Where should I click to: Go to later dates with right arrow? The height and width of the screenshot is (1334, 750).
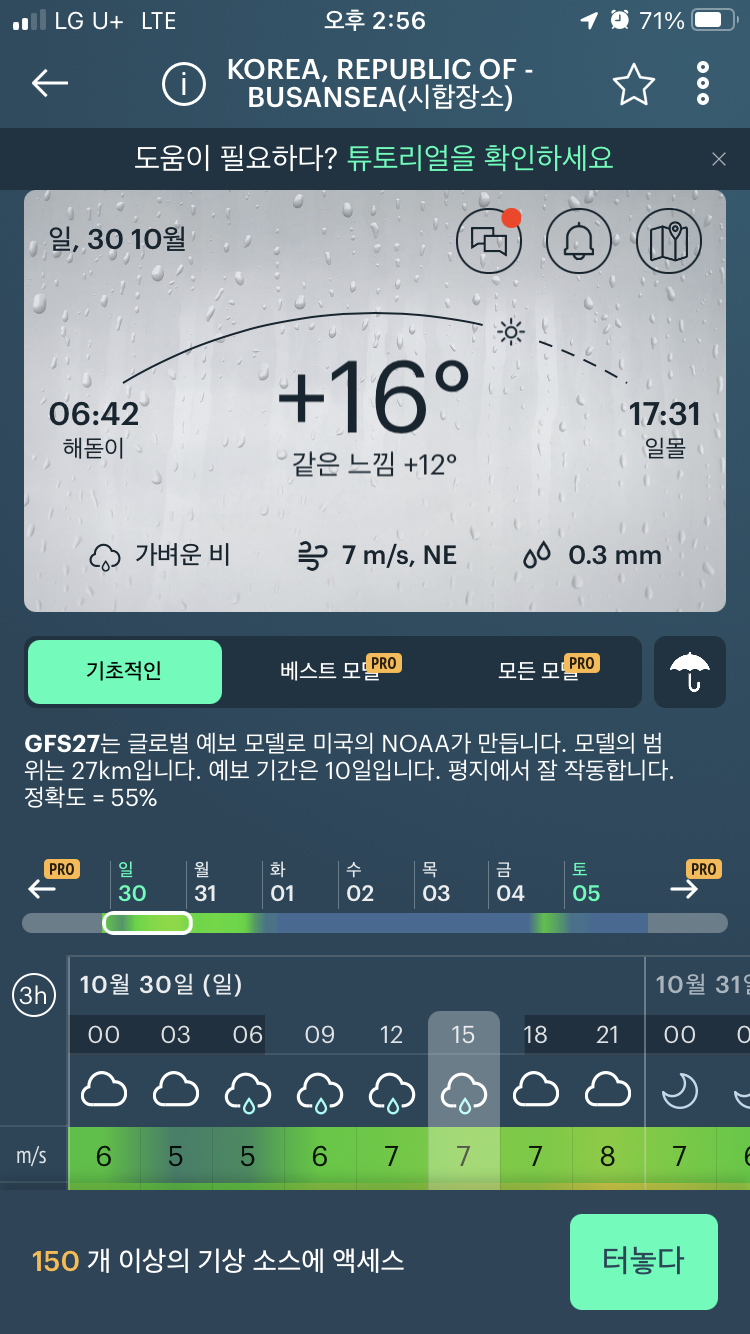click(x=685, y=888)
